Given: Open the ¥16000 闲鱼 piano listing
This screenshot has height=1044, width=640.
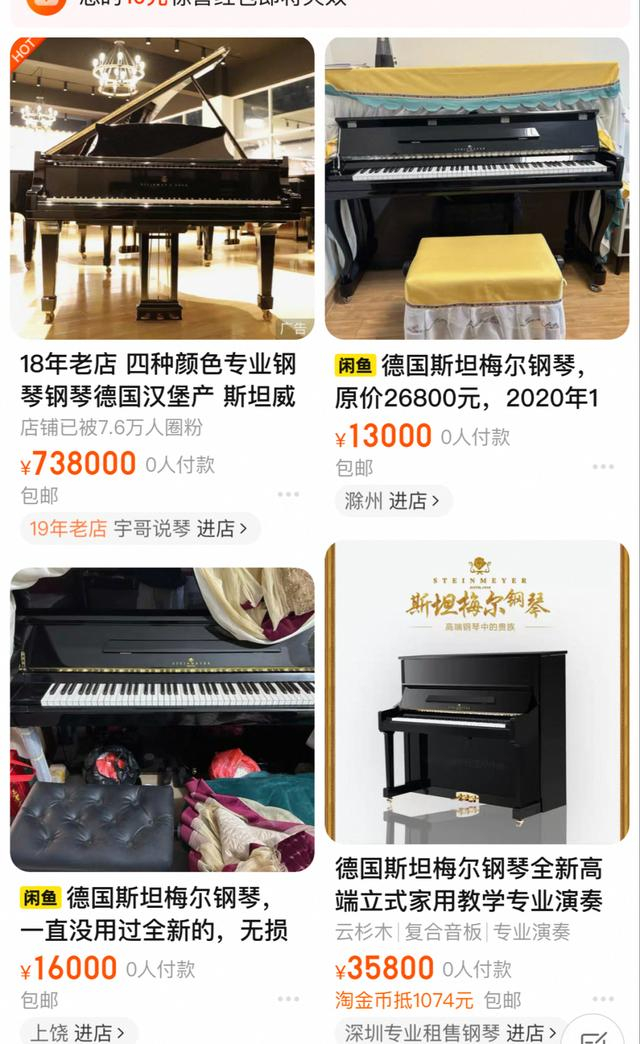Looking at the screenshot, I should pyautogui.click(x=162, y=720).
